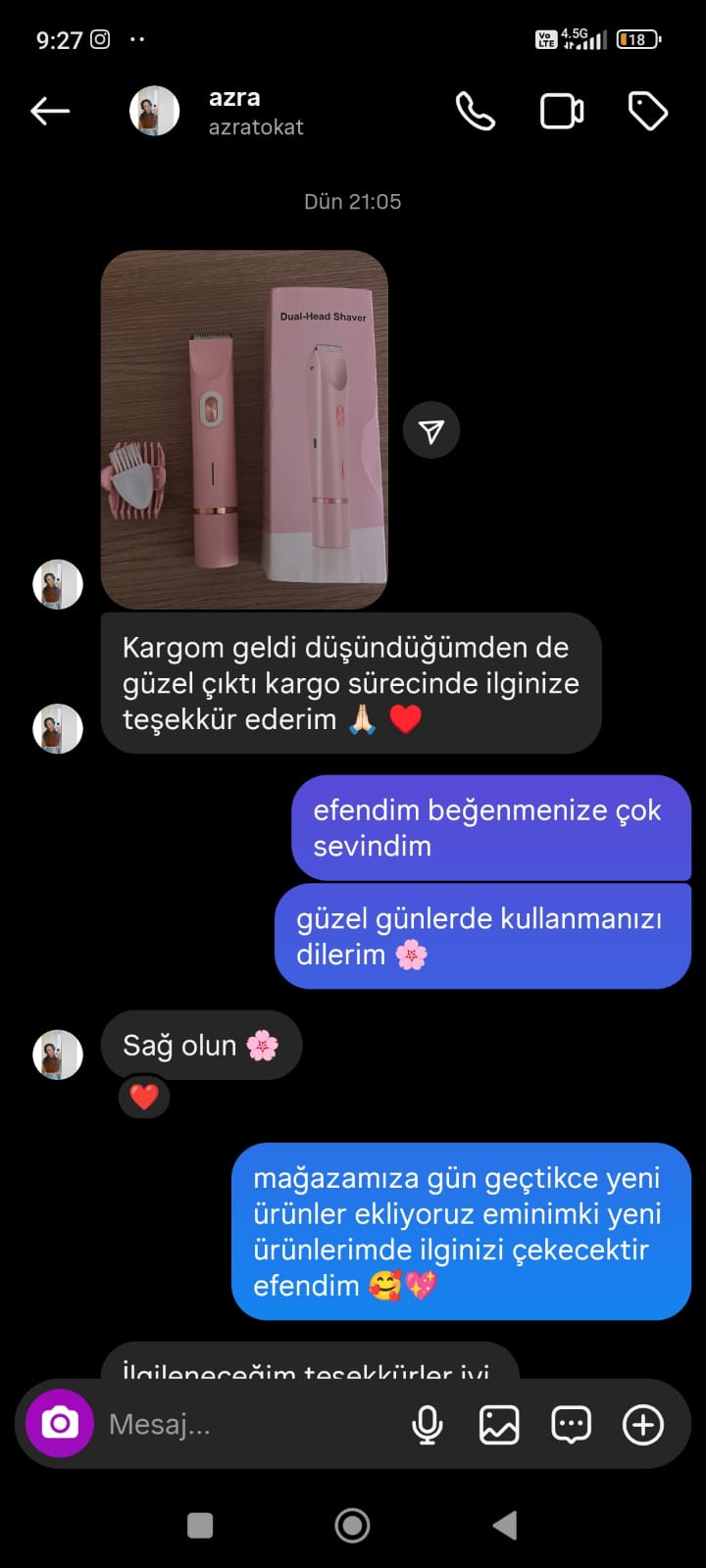This screenshot has width=706, height=1568.
Task: Attach a picture from the gallery
Action: (499, 1425)
